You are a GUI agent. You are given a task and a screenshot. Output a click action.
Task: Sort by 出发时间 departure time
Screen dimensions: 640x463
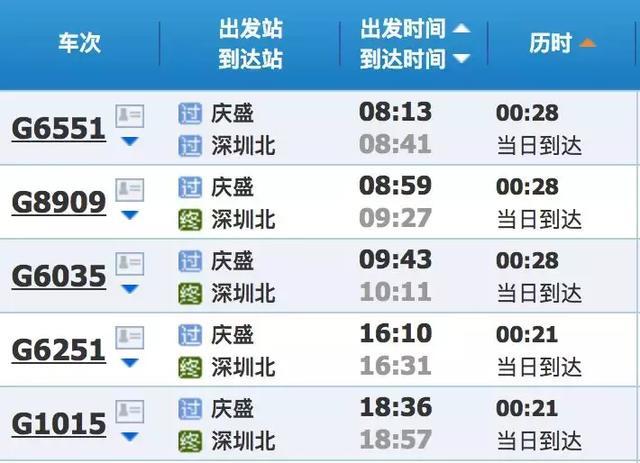[x=414, y=28]
